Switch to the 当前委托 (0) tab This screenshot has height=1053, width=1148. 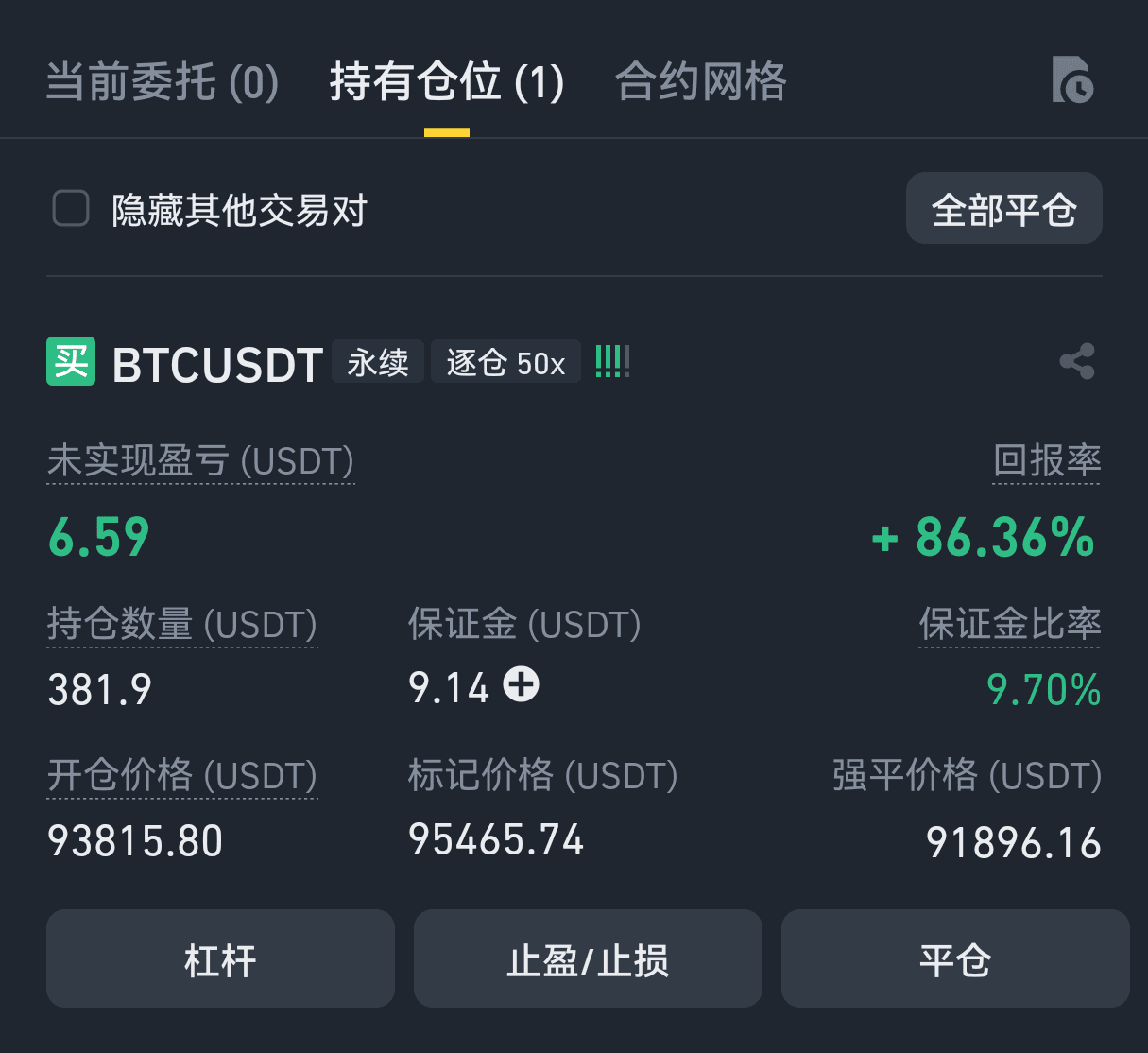pos(162,82)
